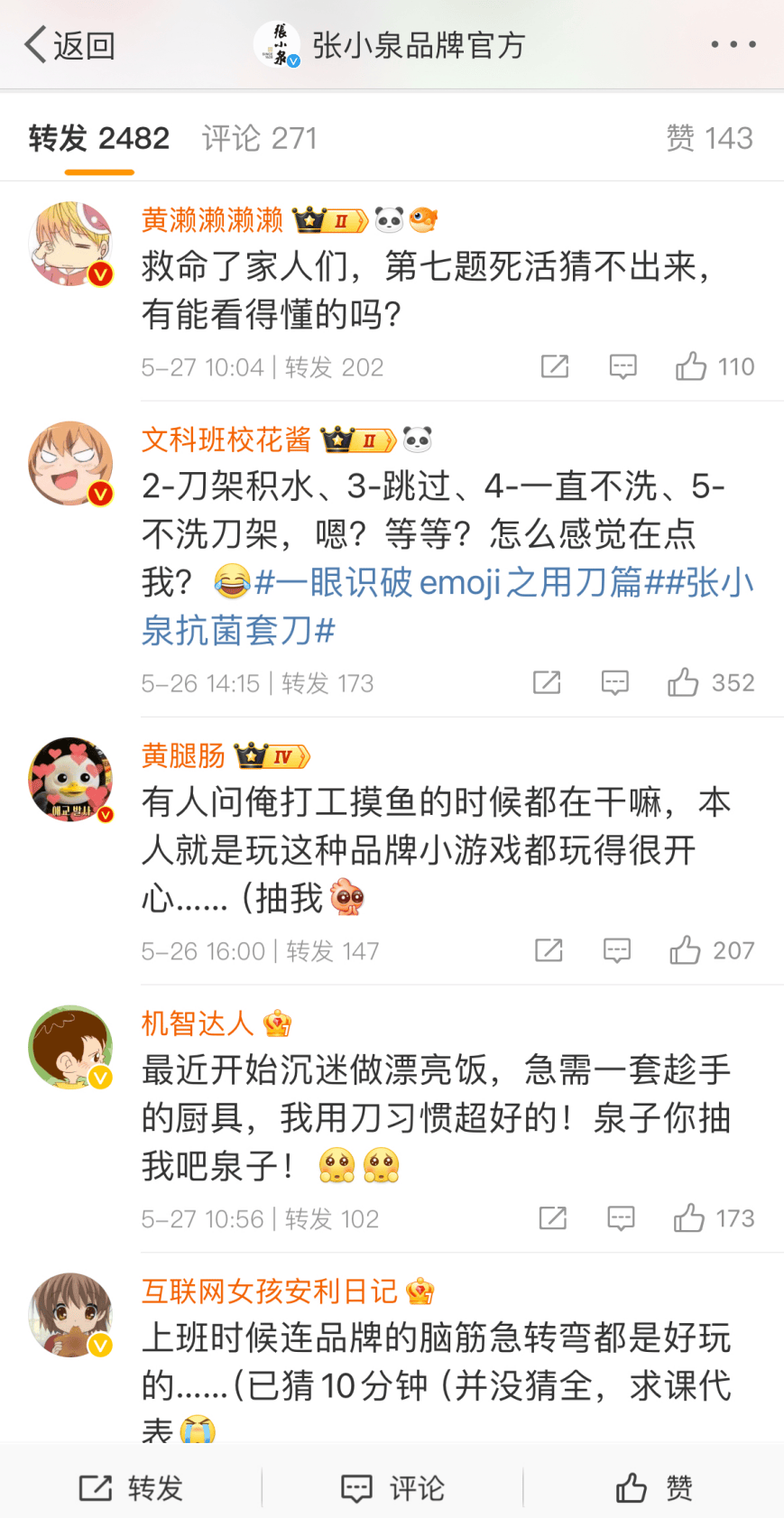Switch to the 赞 143 tab
The image size is (784, 1518).
(709, 138)
